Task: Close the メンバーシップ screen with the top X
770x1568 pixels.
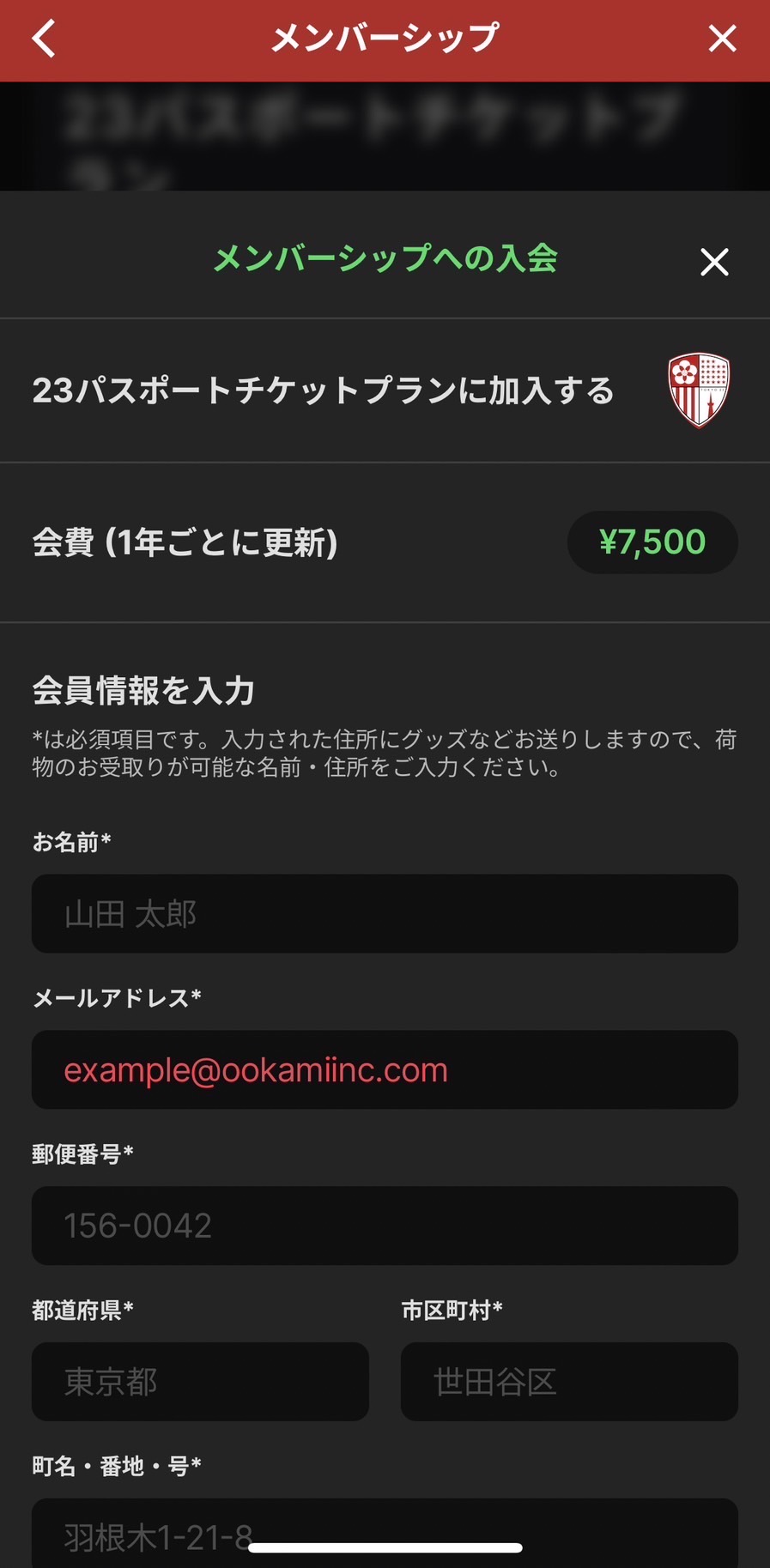Action: click(x=722, y=39)
